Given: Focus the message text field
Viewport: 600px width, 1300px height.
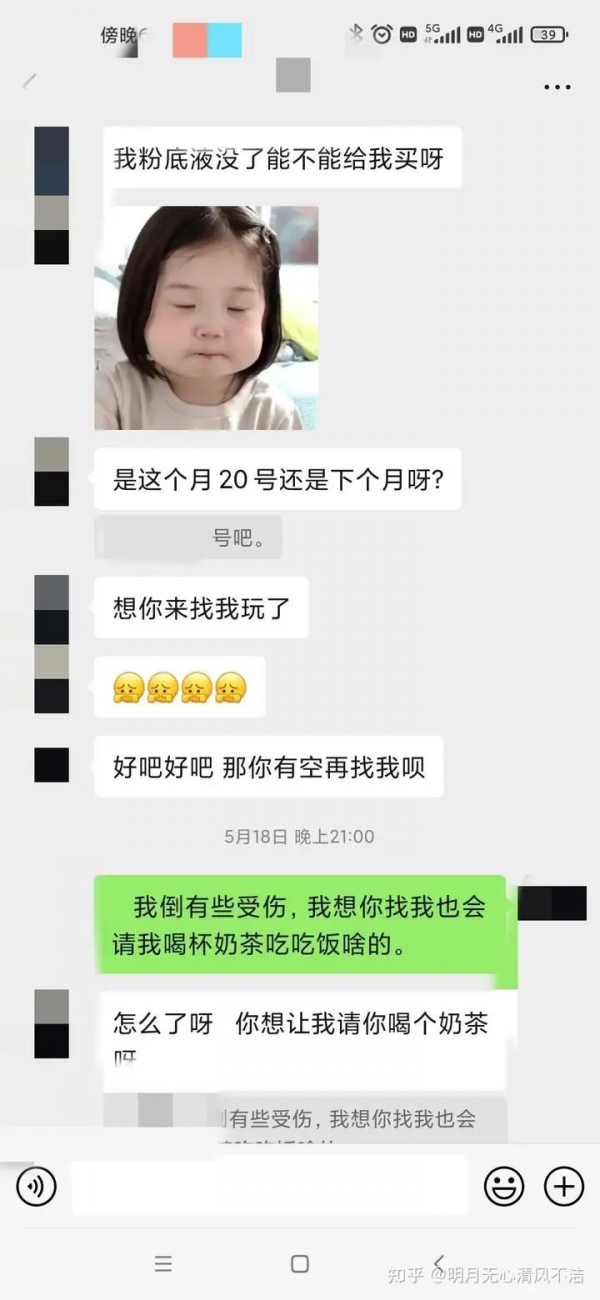Looking at the screenshot, I should point(270,1187).
